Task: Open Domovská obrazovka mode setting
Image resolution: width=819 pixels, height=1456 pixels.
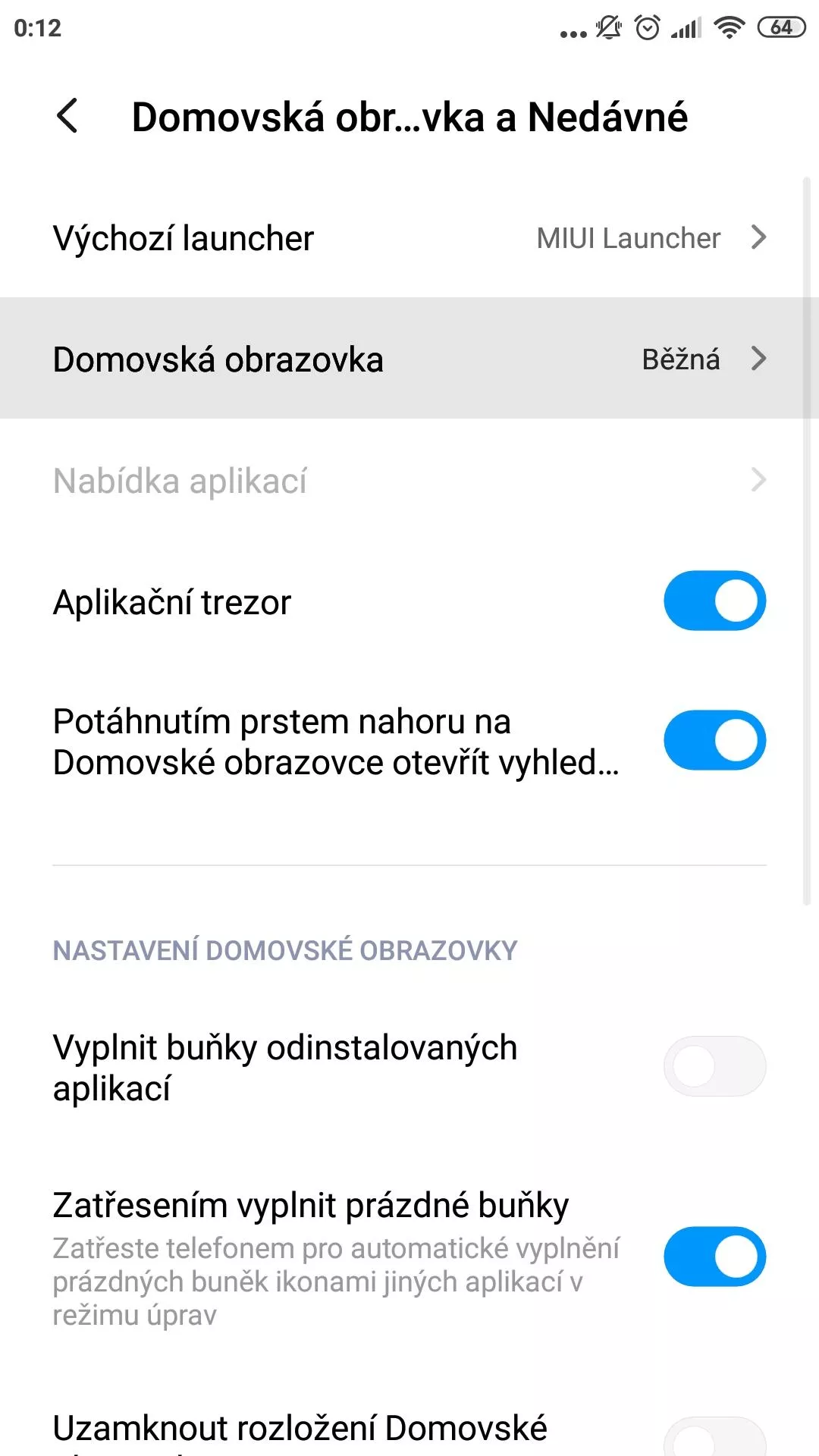Action: (x=409, y=358)
